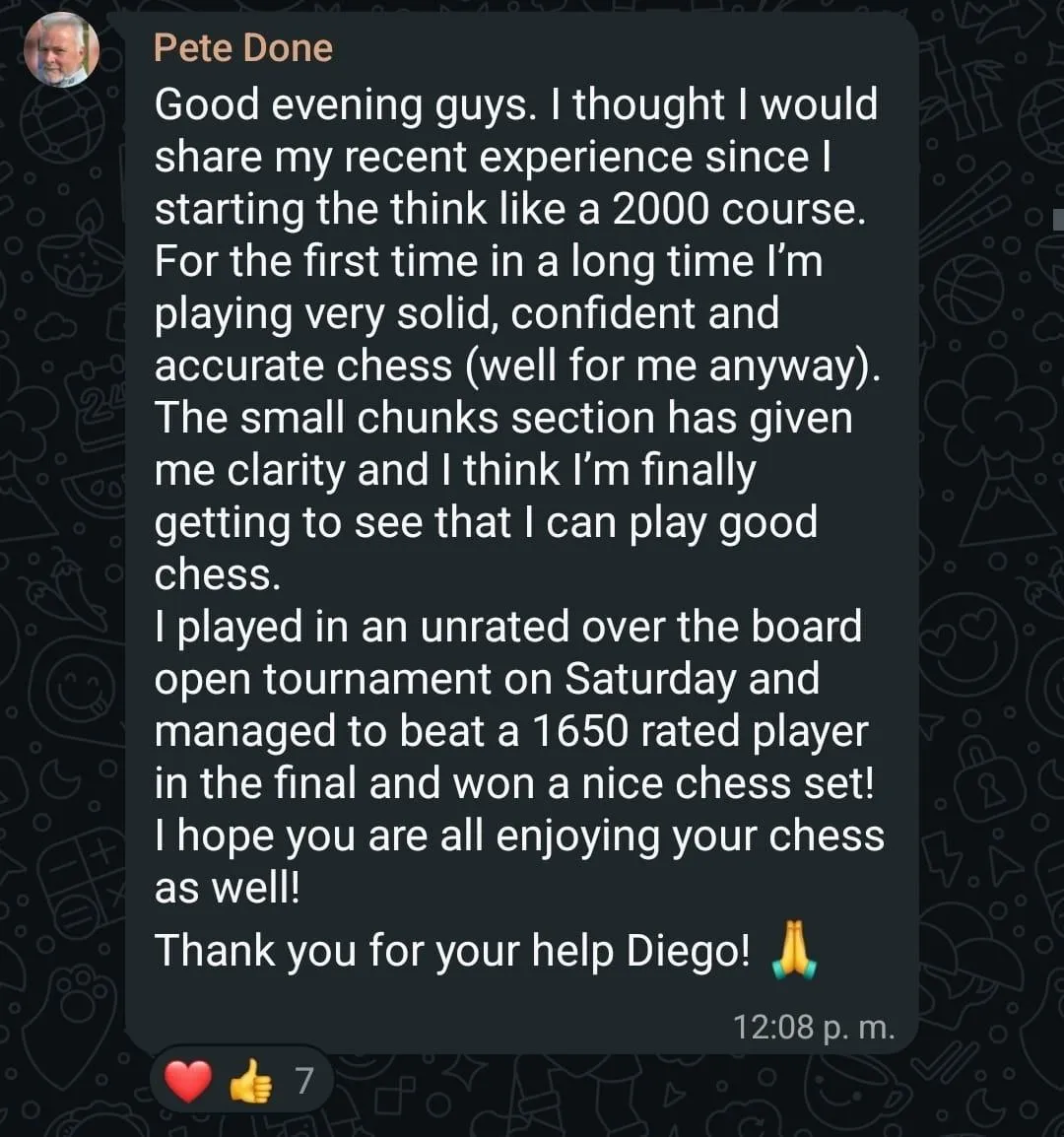View the 7 reactions on this message
Image resolution: width=1064 pixels, height=1137 pixels.
point(239,1082)
